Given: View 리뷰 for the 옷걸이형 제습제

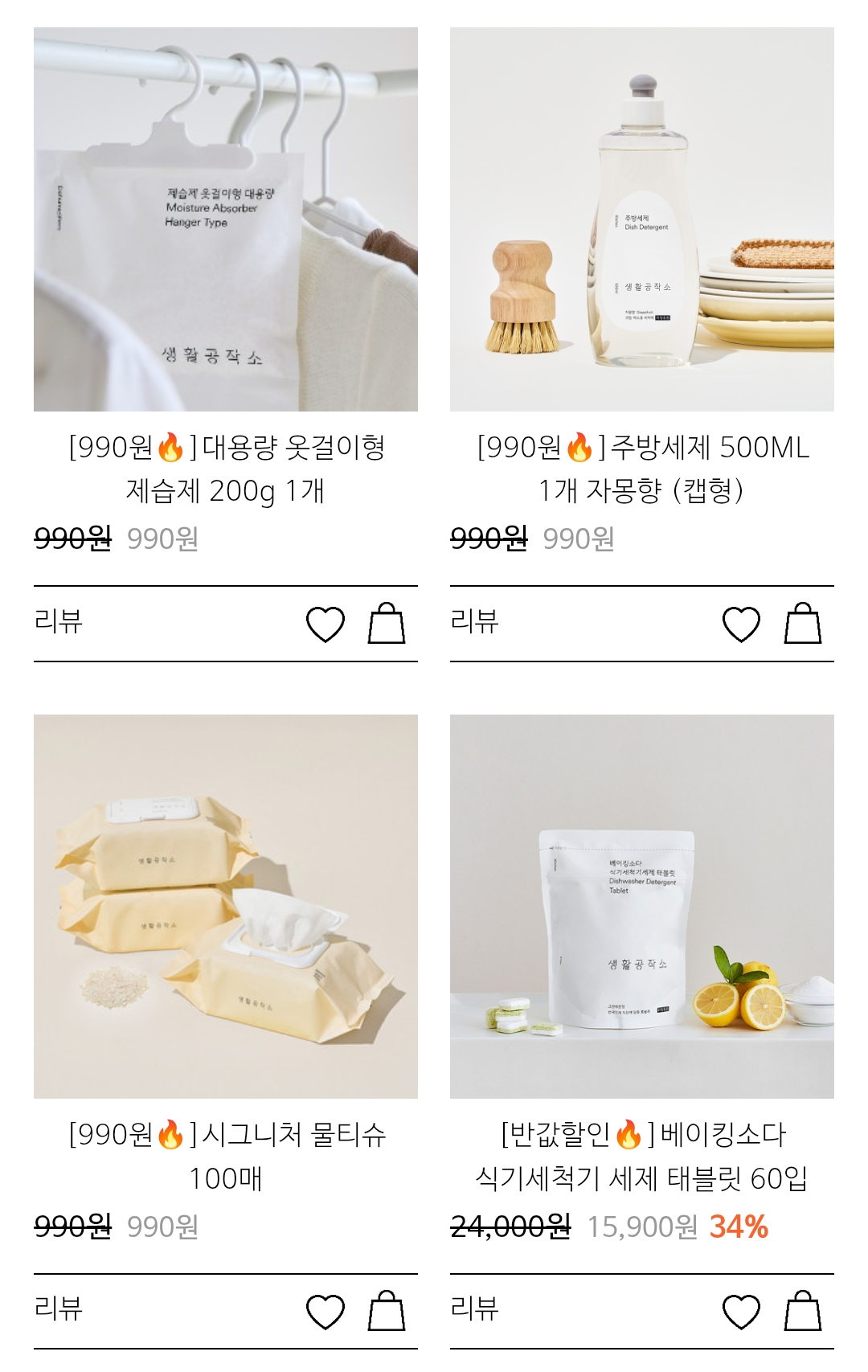Looking at the screenshot, I should coord(59,621).
